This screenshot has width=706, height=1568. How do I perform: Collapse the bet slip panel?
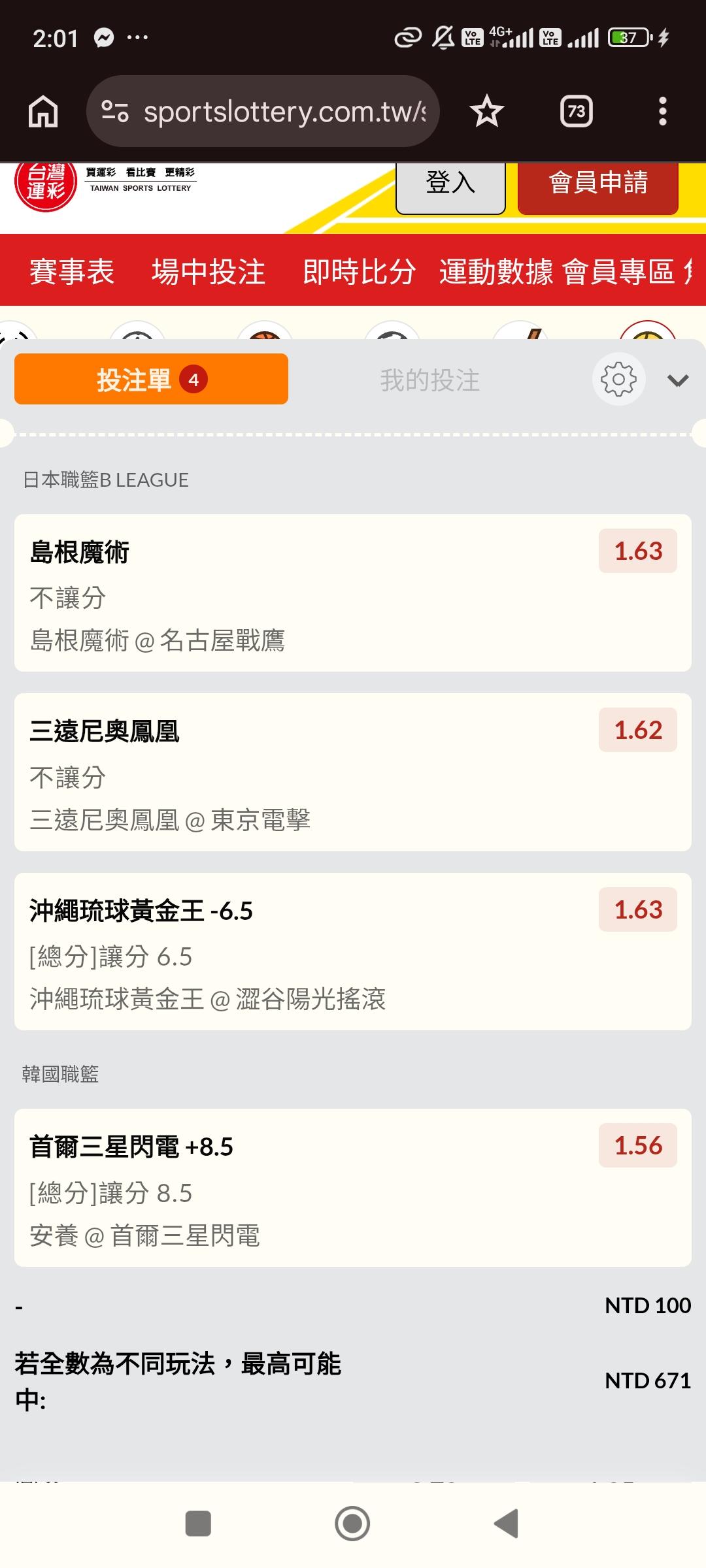click(678, 380)
